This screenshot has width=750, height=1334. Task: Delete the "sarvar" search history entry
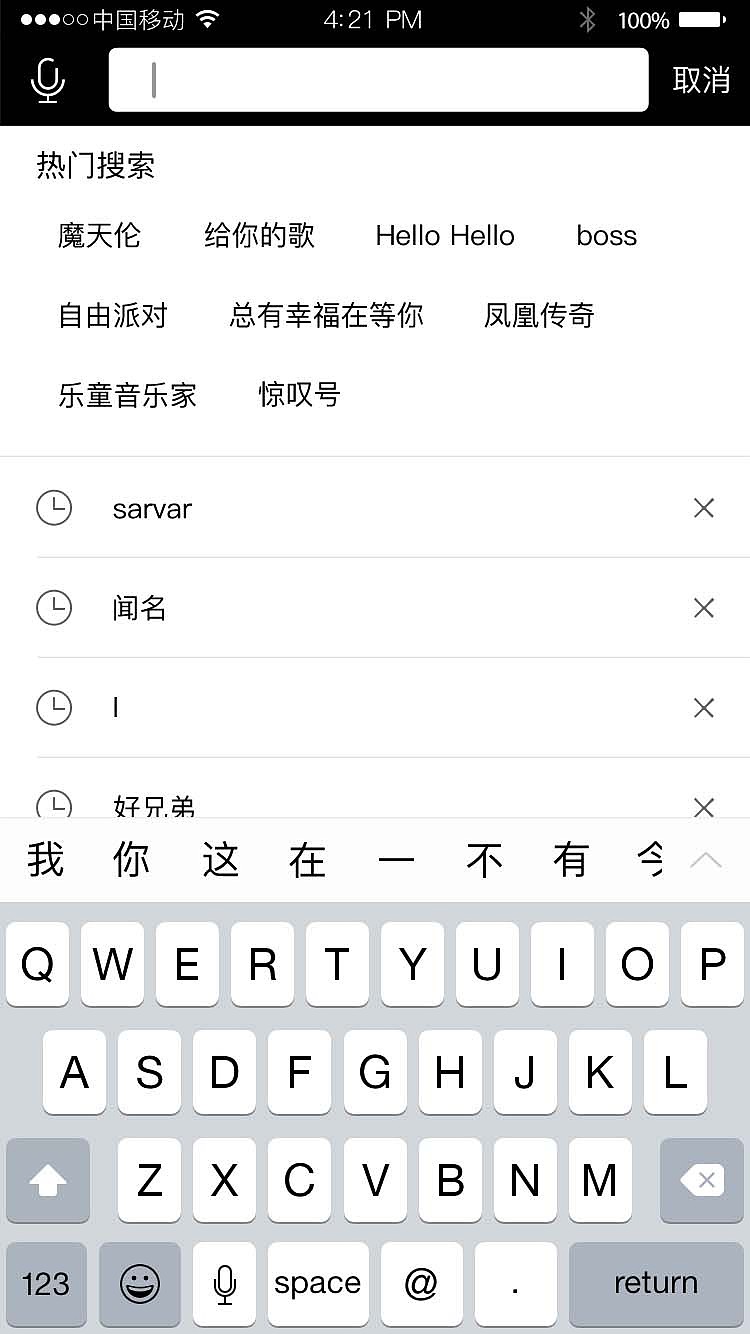703,508
